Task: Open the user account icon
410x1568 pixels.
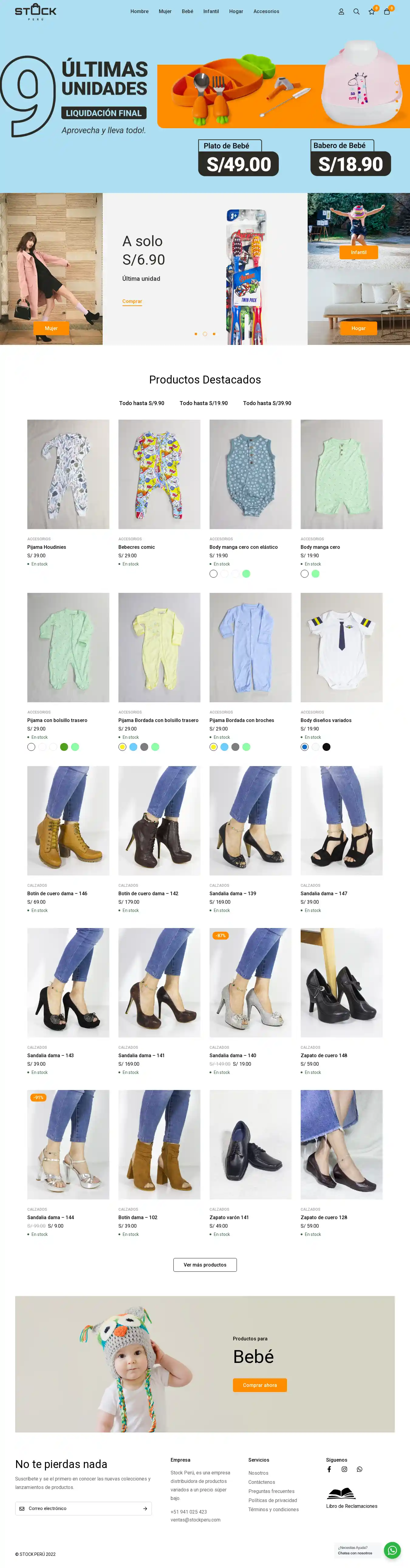Action: tap(341, 12)
